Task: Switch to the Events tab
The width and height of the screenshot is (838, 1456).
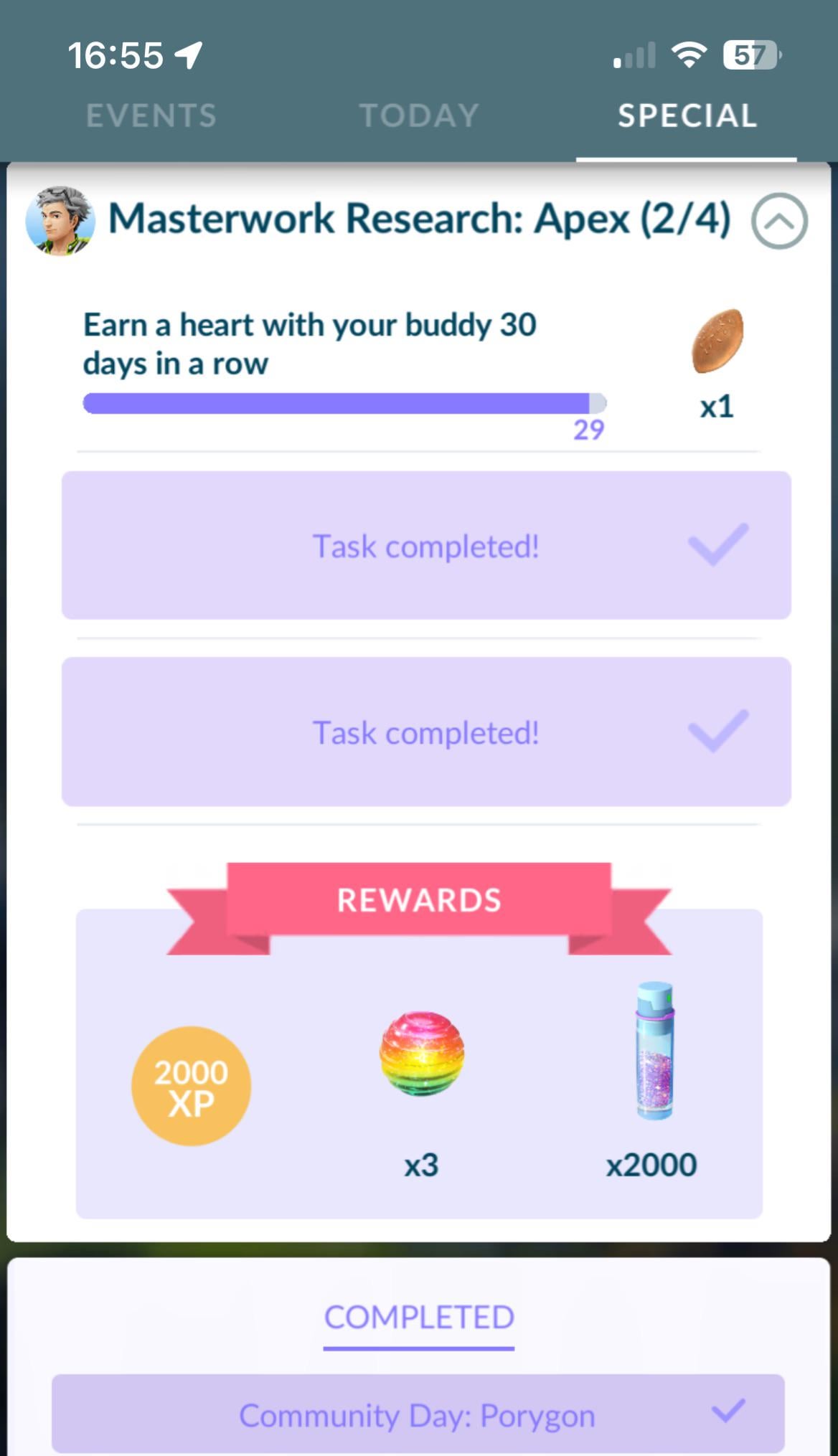Action: point(151,115)
